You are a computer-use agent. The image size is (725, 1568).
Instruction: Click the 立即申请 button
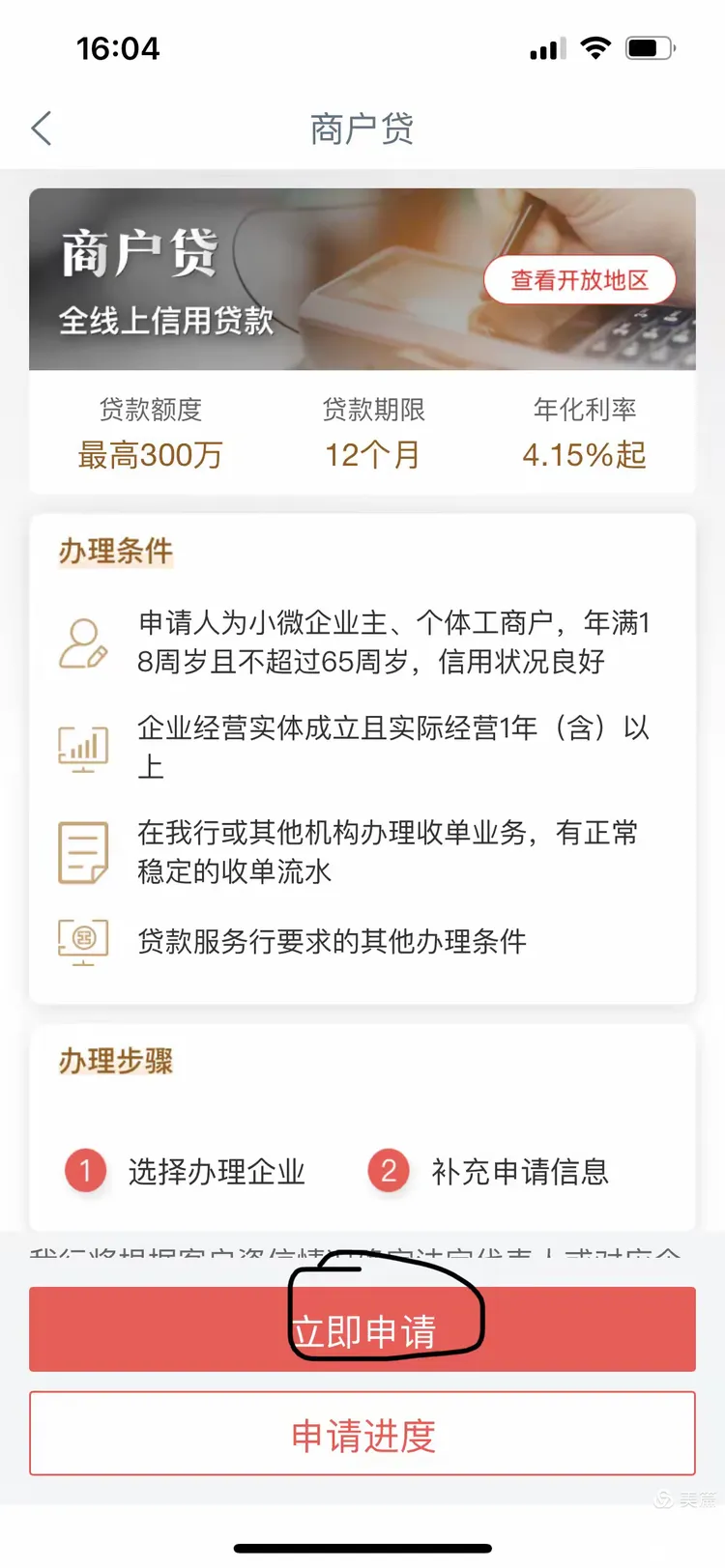point(362,1329)
